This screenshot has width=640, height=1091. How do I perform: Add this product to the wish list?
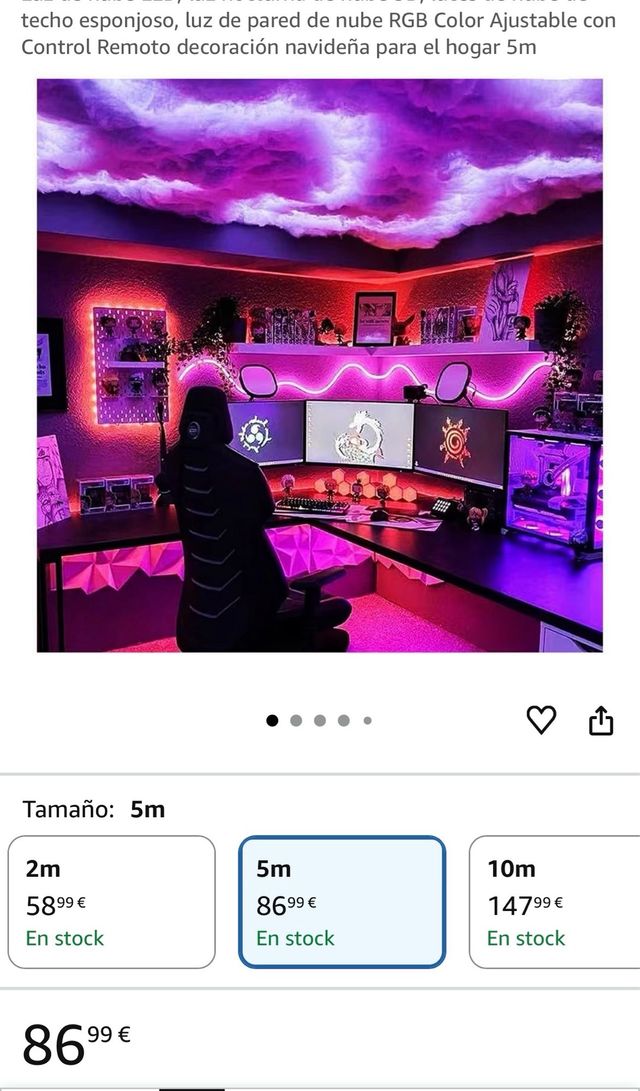point(541,720)
